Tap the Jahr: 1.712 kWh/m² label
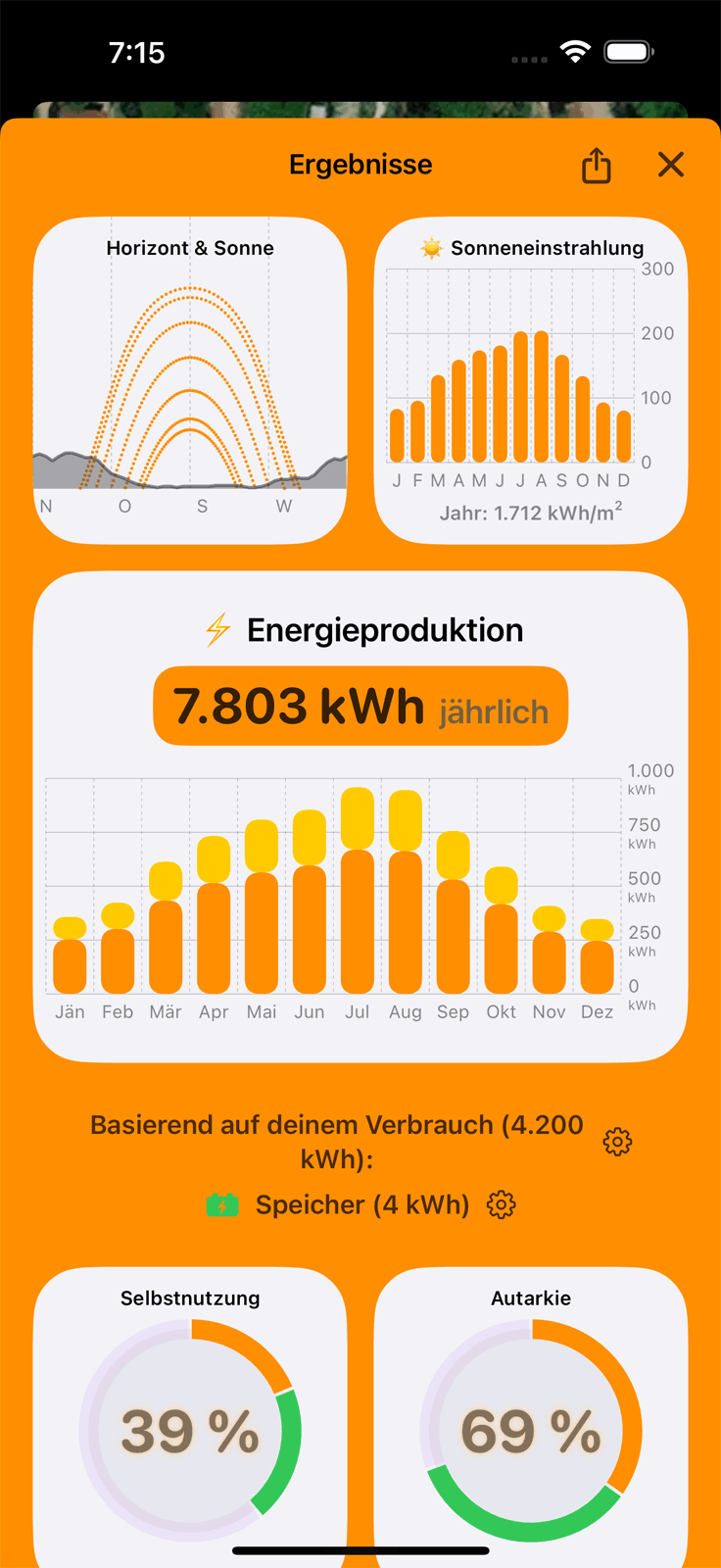721x1568 pixels. point(530,512)
